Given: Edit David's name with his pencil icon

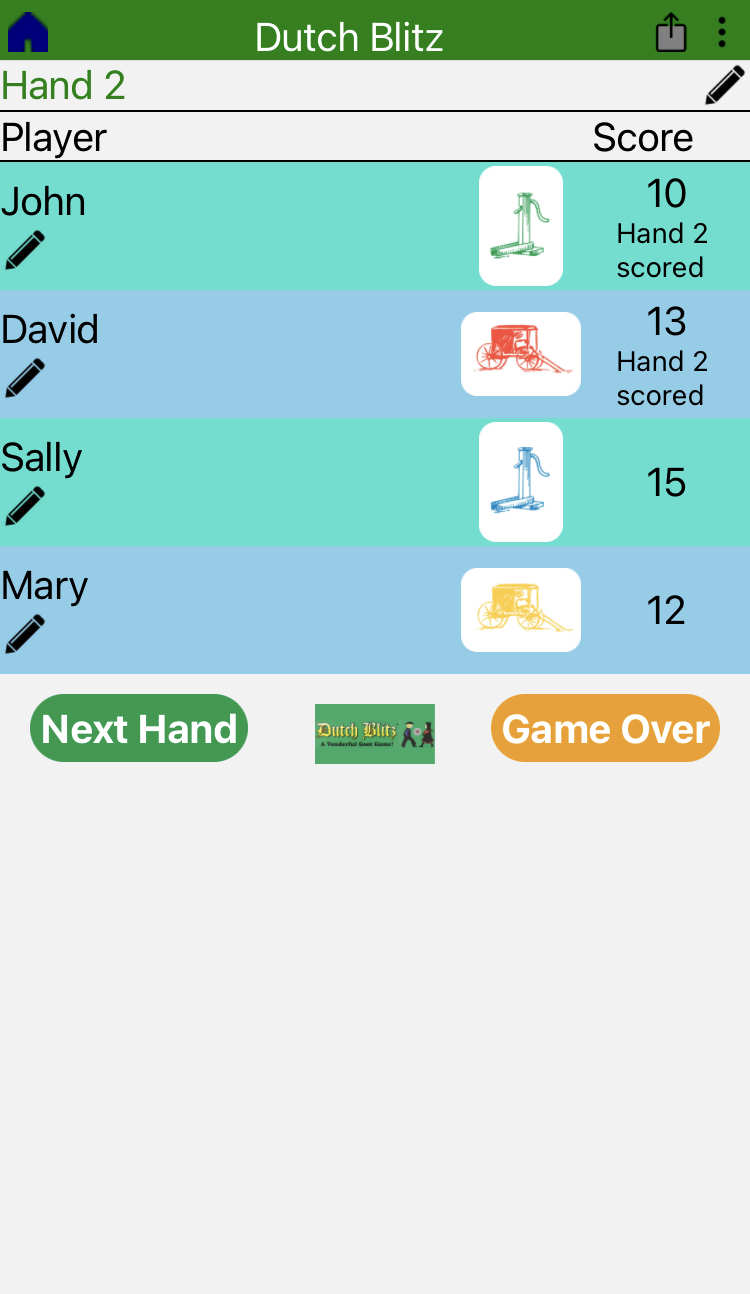Looking at the screenshot, I should pyautogui.click(x=25, y=378).
